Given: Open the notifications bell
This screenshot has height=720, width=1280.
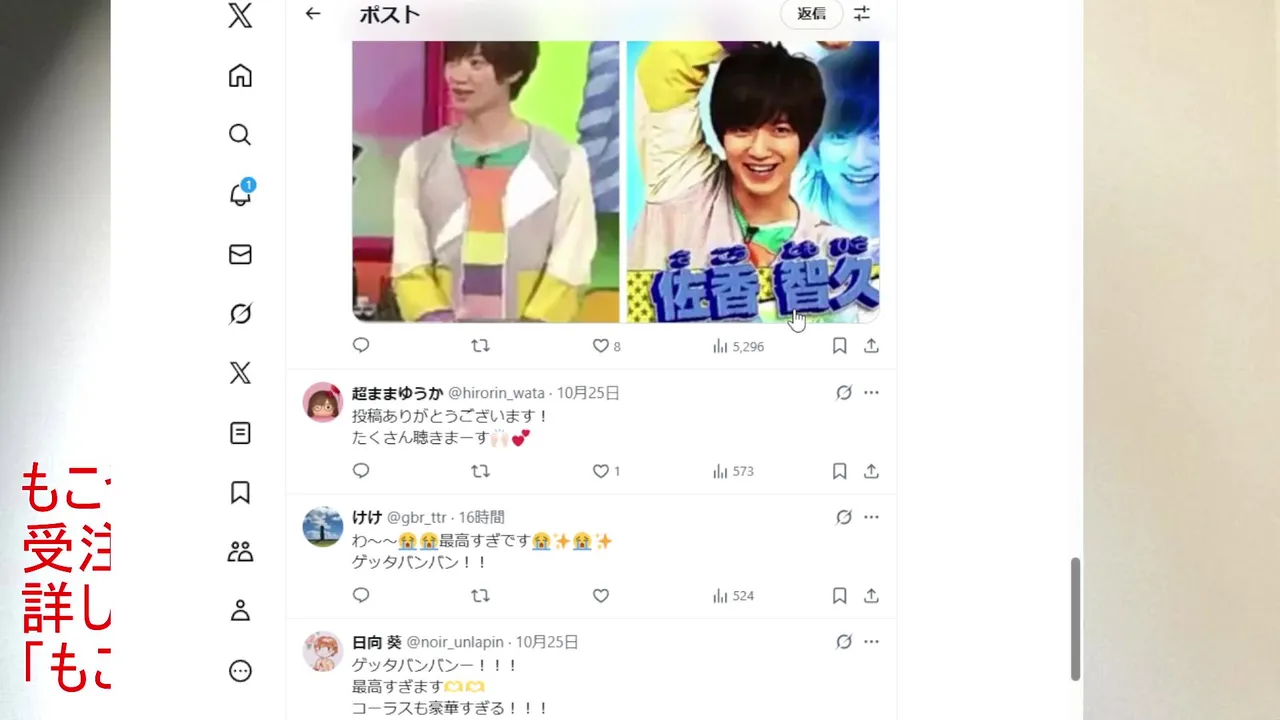Looking at the screenshot, I should (x=240, y=195).
